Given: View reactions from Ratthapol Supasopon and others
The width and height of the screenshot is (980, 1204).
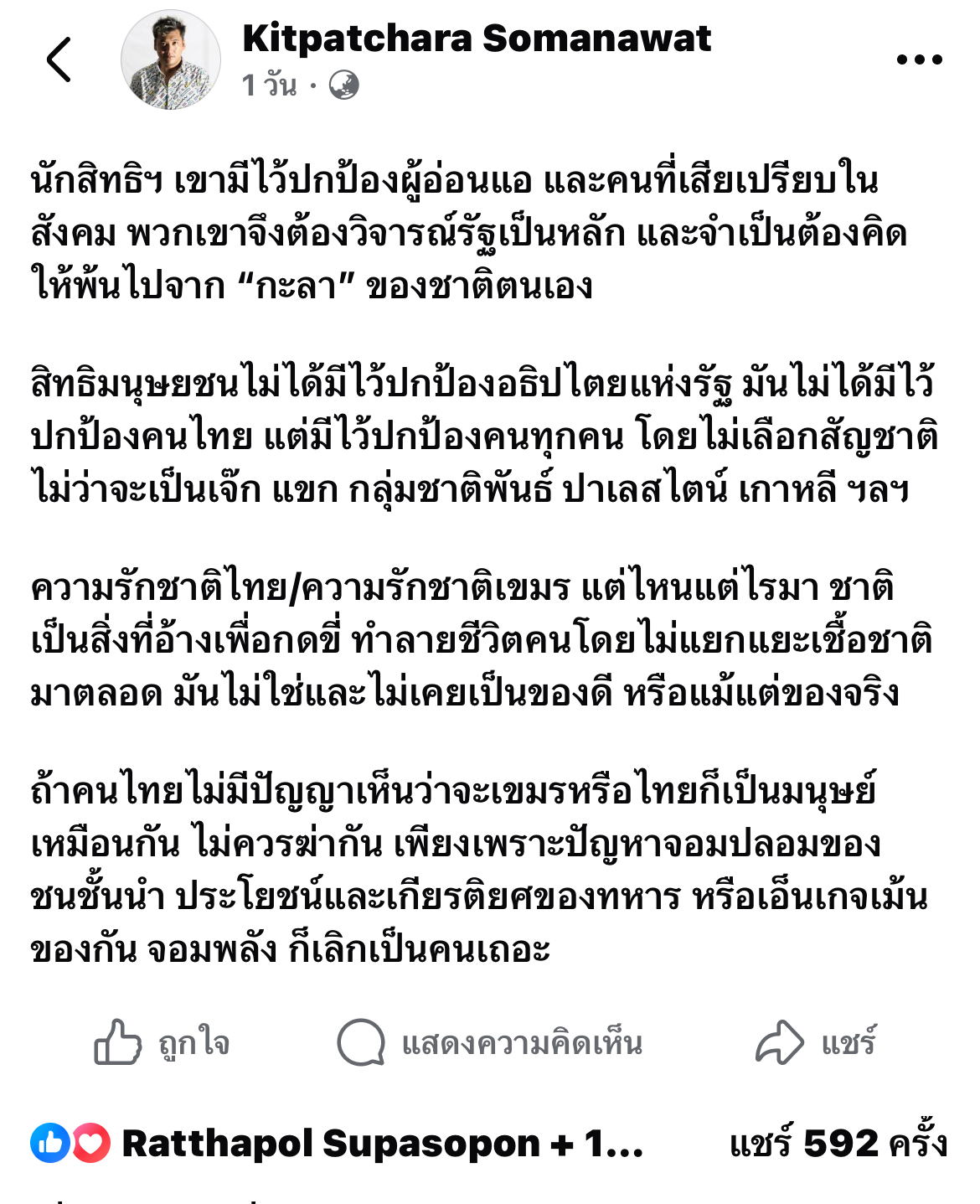Looking at the screenshot, I should (335, 1144).
